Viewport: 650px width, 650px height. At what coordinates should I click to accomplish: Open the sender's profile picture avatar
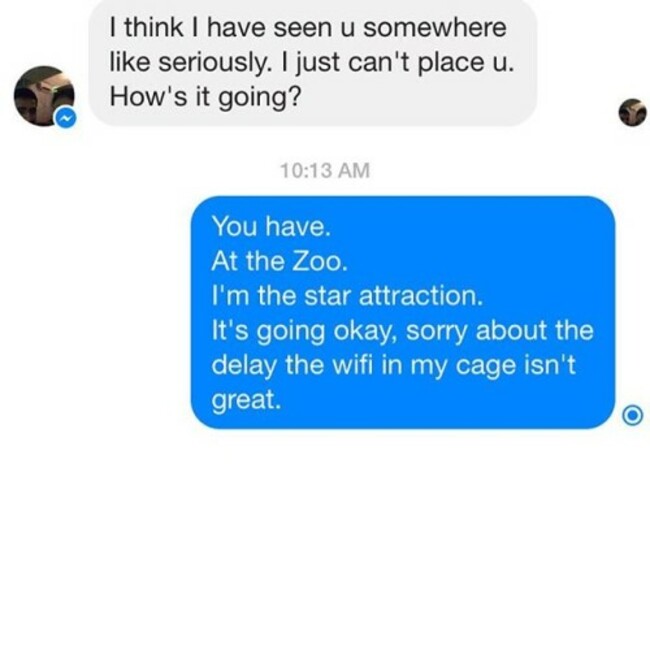43,97
